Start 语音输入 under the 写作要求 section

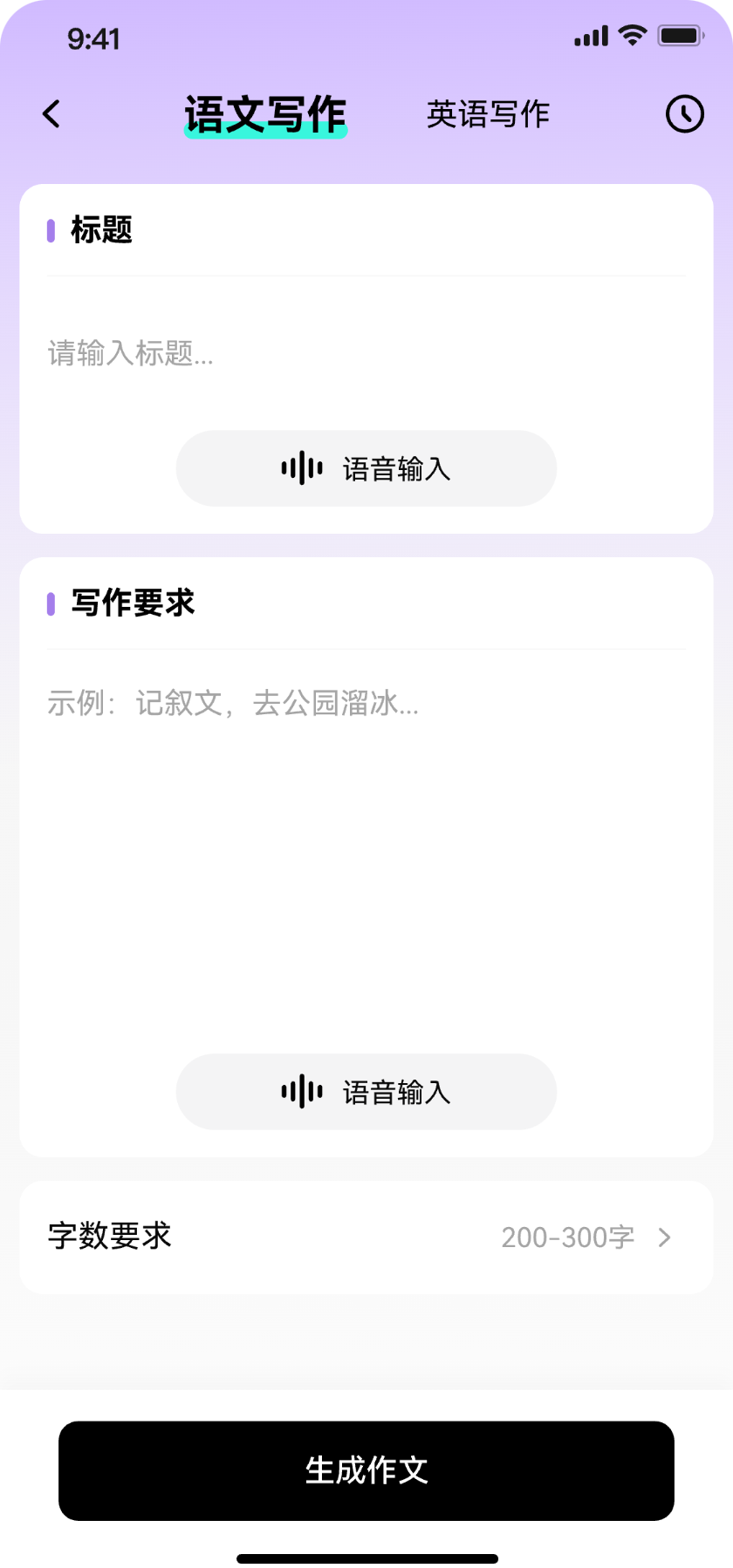tap(366, 1092)
